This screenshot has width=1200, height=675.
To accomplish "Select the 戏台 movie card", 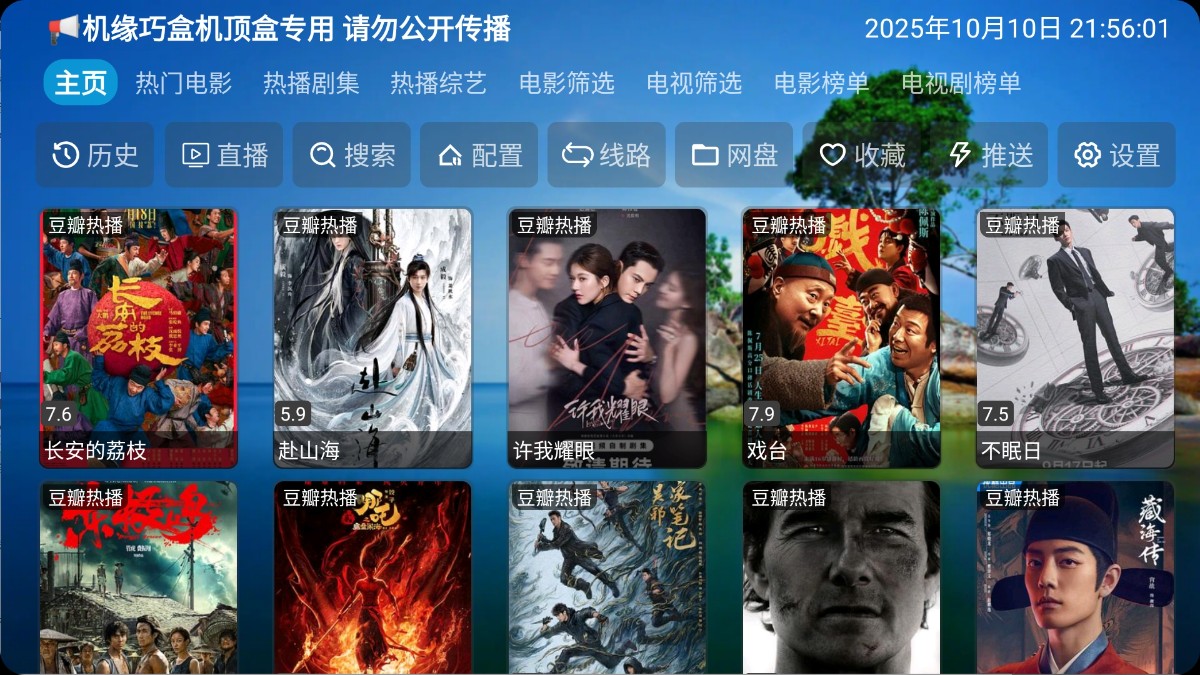I will [x=841, y=337].
